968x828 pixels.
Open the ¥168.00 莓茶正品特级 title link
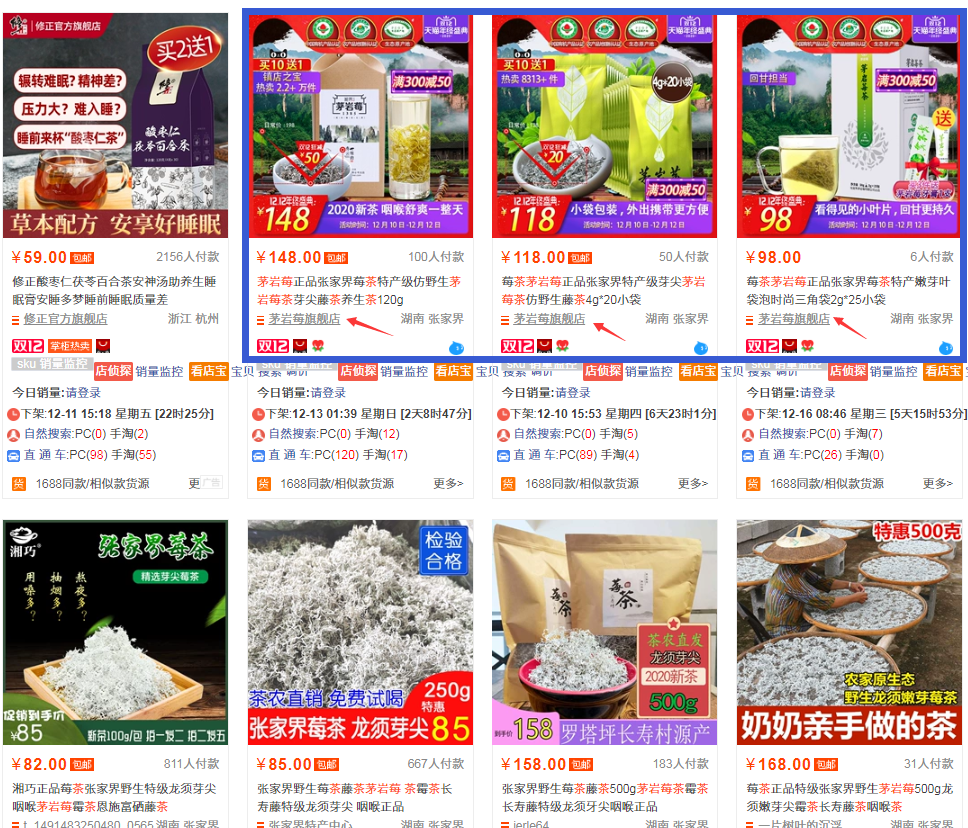tap(849, 797)
